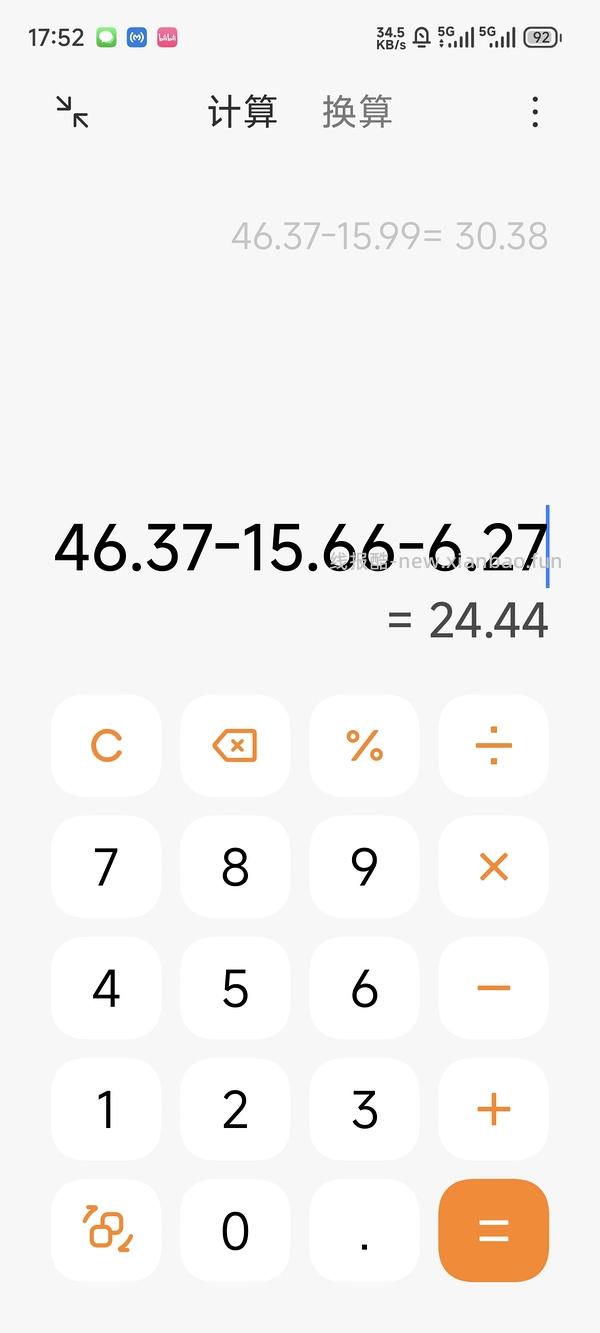Enter digit 7

[x=106, y=867]
